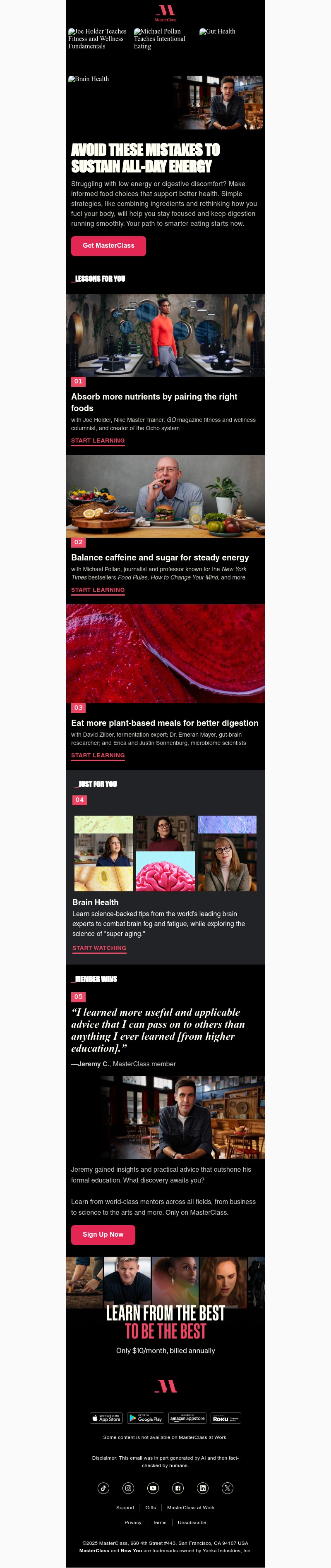Screen dimensions: 331x1568
Task: Visit MasterClass on Facebook
Action: coord(177,1488)
